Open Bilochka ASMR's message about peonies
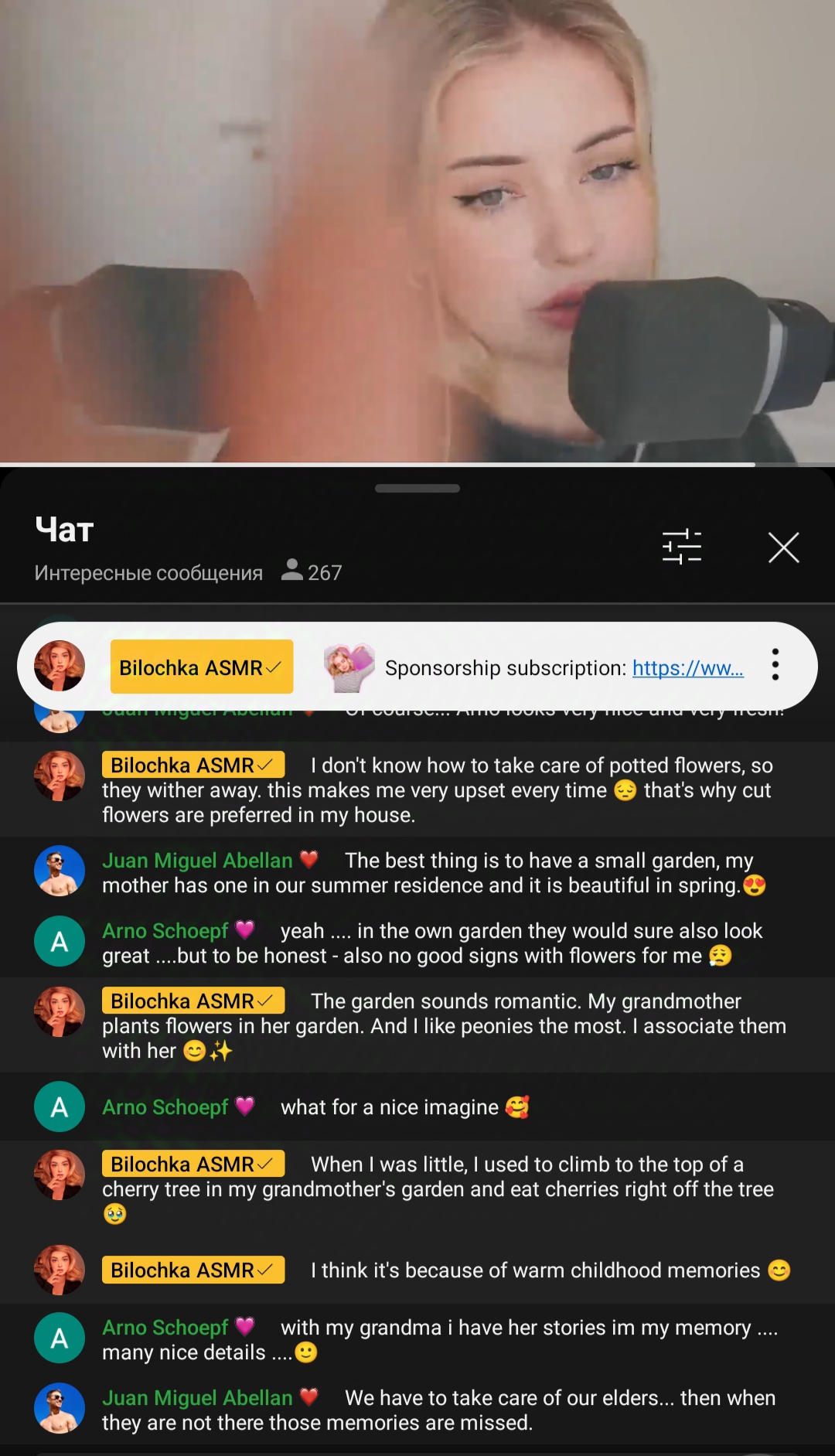The height and width of the screenshot is (1456, 835). (417, 1025)
